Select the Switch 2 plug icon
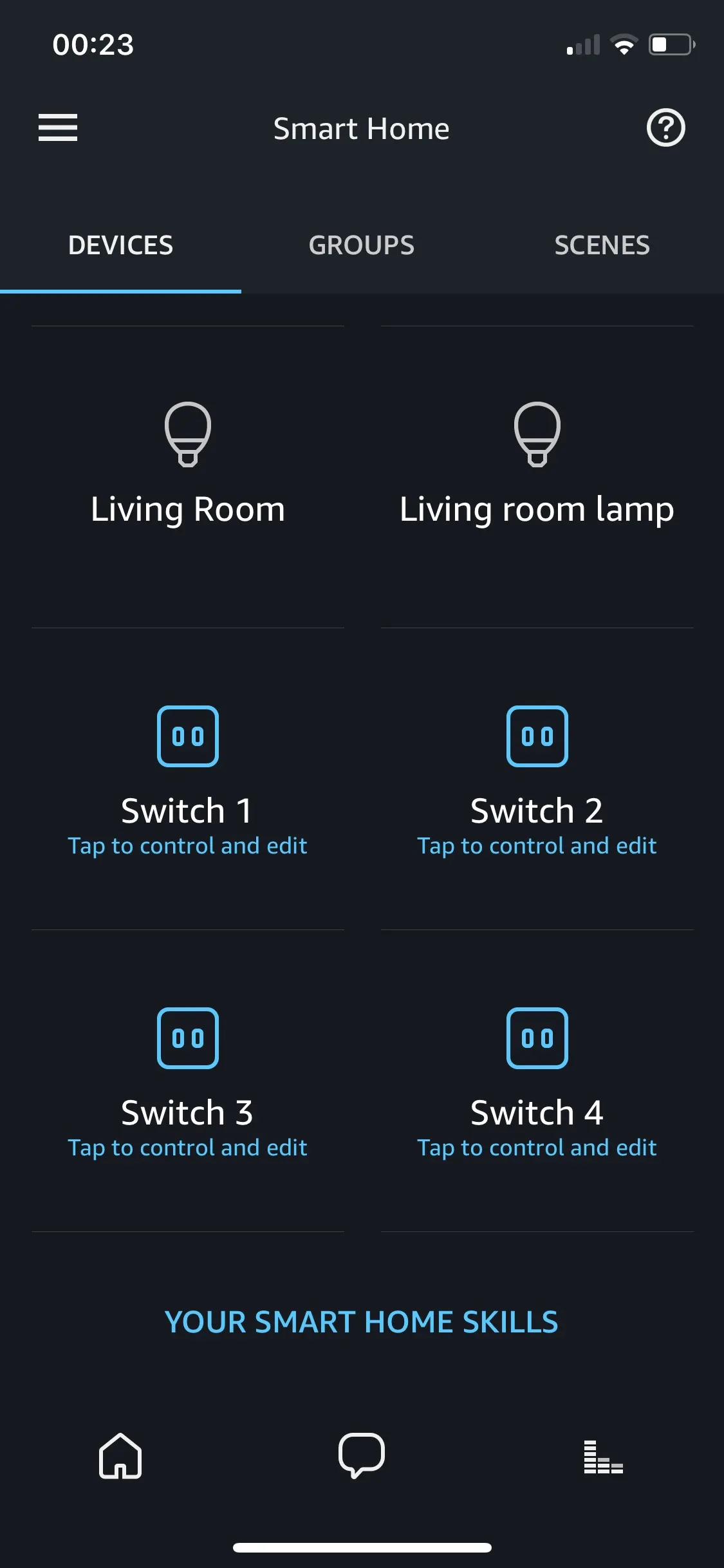This screenshot has height=1568, width=724. coord(536,736)
